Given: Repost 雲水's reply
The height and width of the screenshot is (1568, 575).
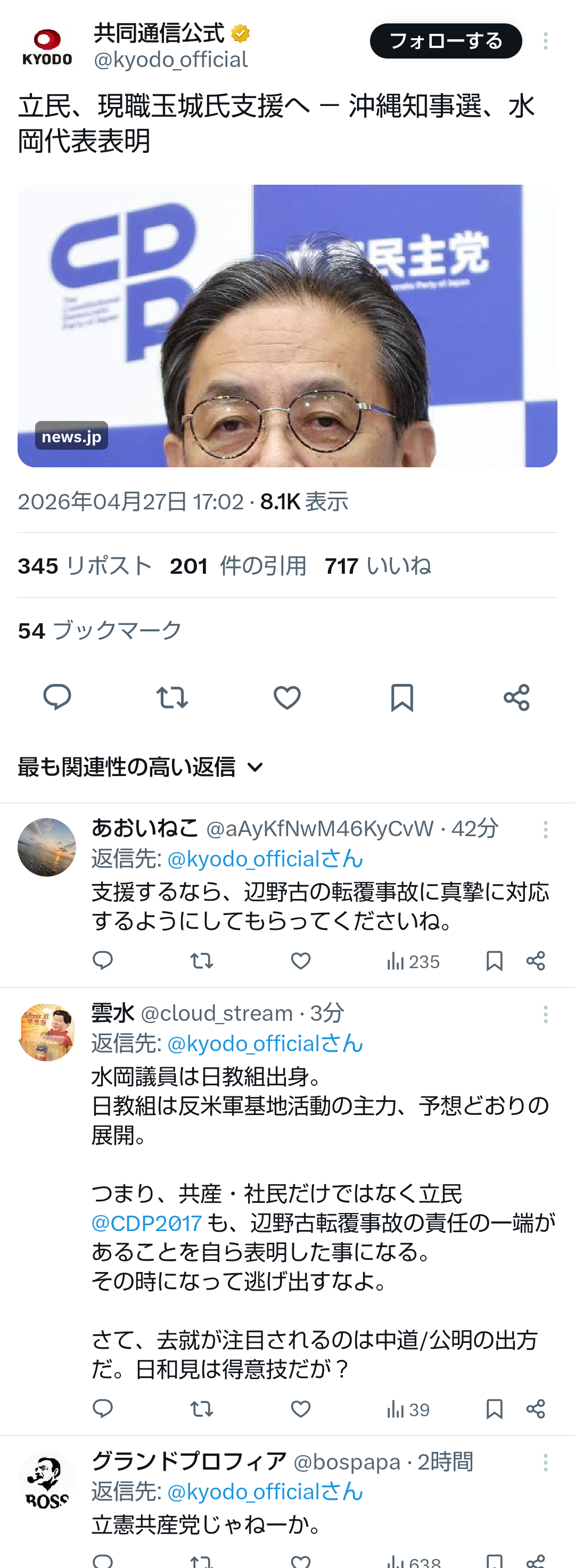Looking at the screenshot, I should [201, 1408].
